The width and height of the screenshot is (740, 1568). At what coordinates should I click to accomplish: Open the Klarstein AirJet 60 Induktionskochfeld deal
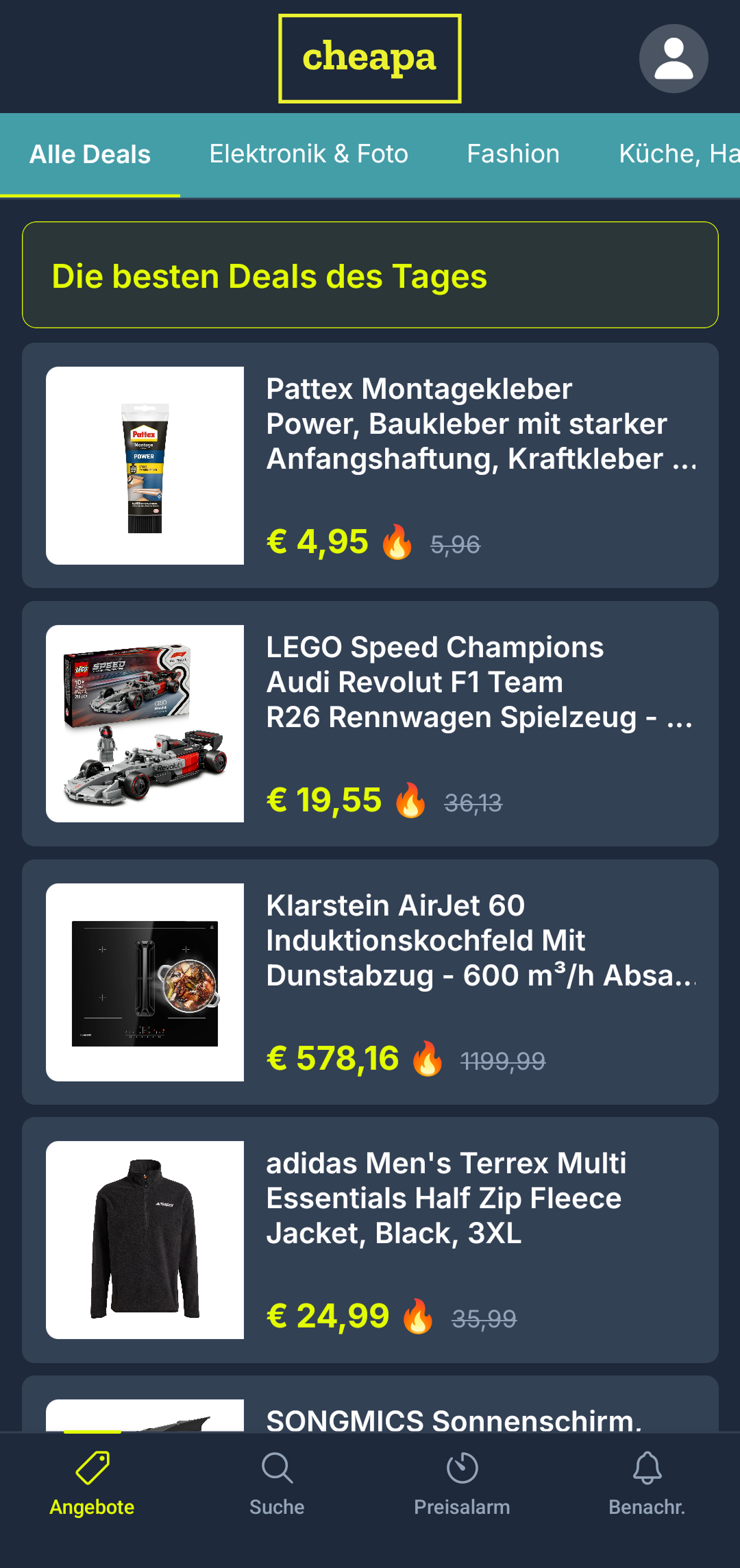click(x=370, y=982)
